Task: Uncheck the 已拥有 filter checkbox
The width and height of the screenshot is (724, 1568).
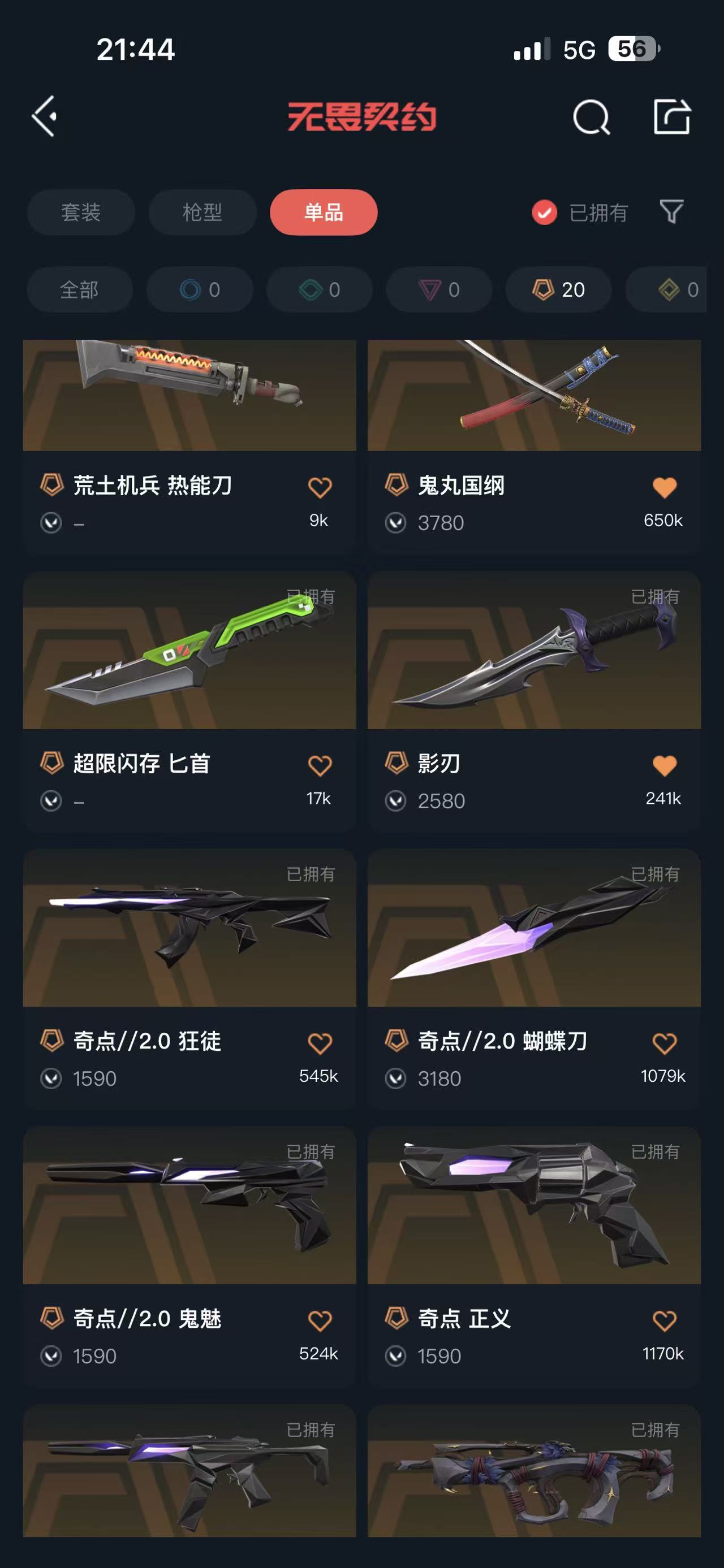Action: pyautogui.click(x=544, y=213)
